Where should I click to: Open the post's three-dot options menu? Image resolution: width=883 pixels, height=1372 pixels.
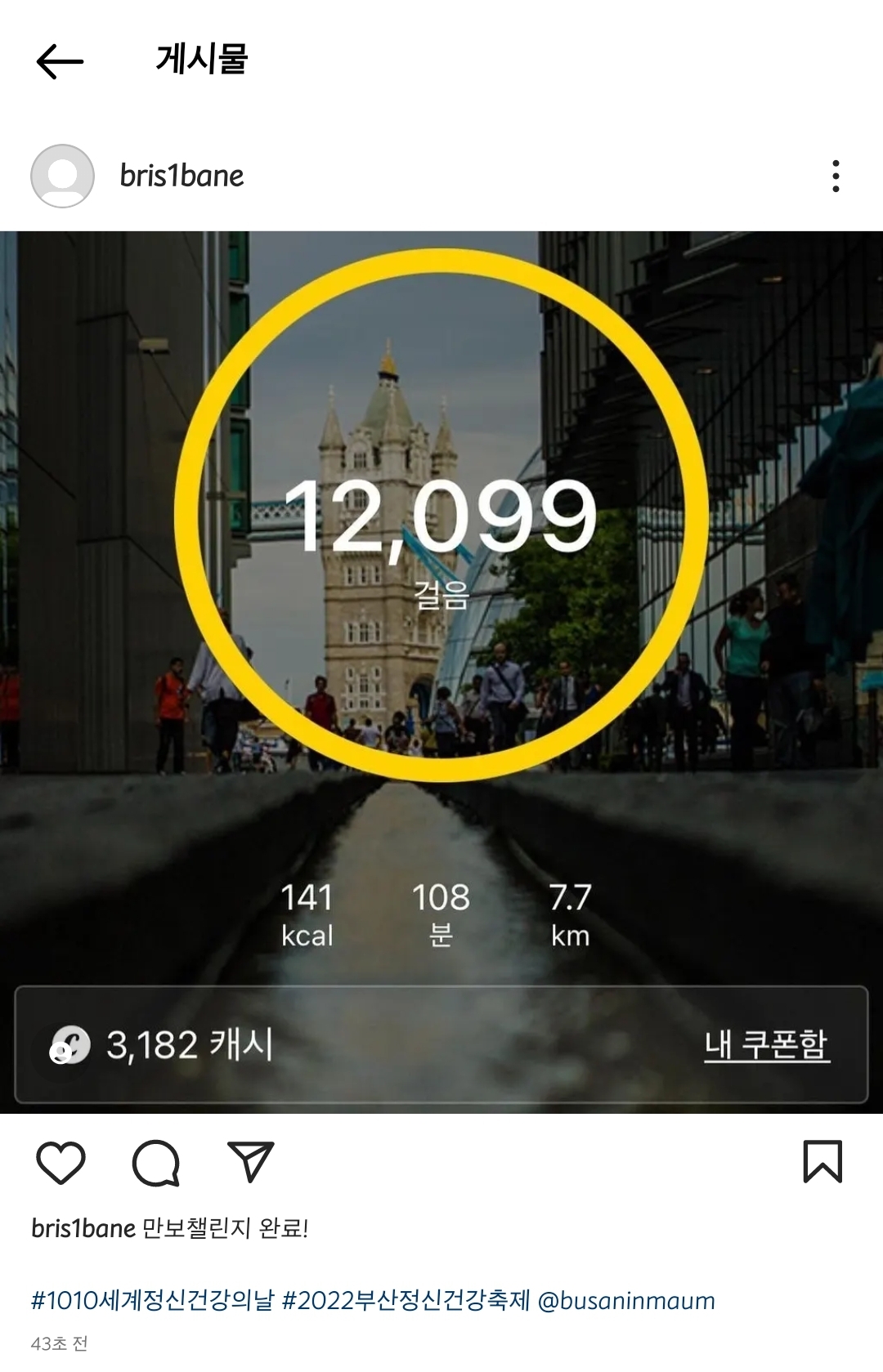tap(835, 176)
